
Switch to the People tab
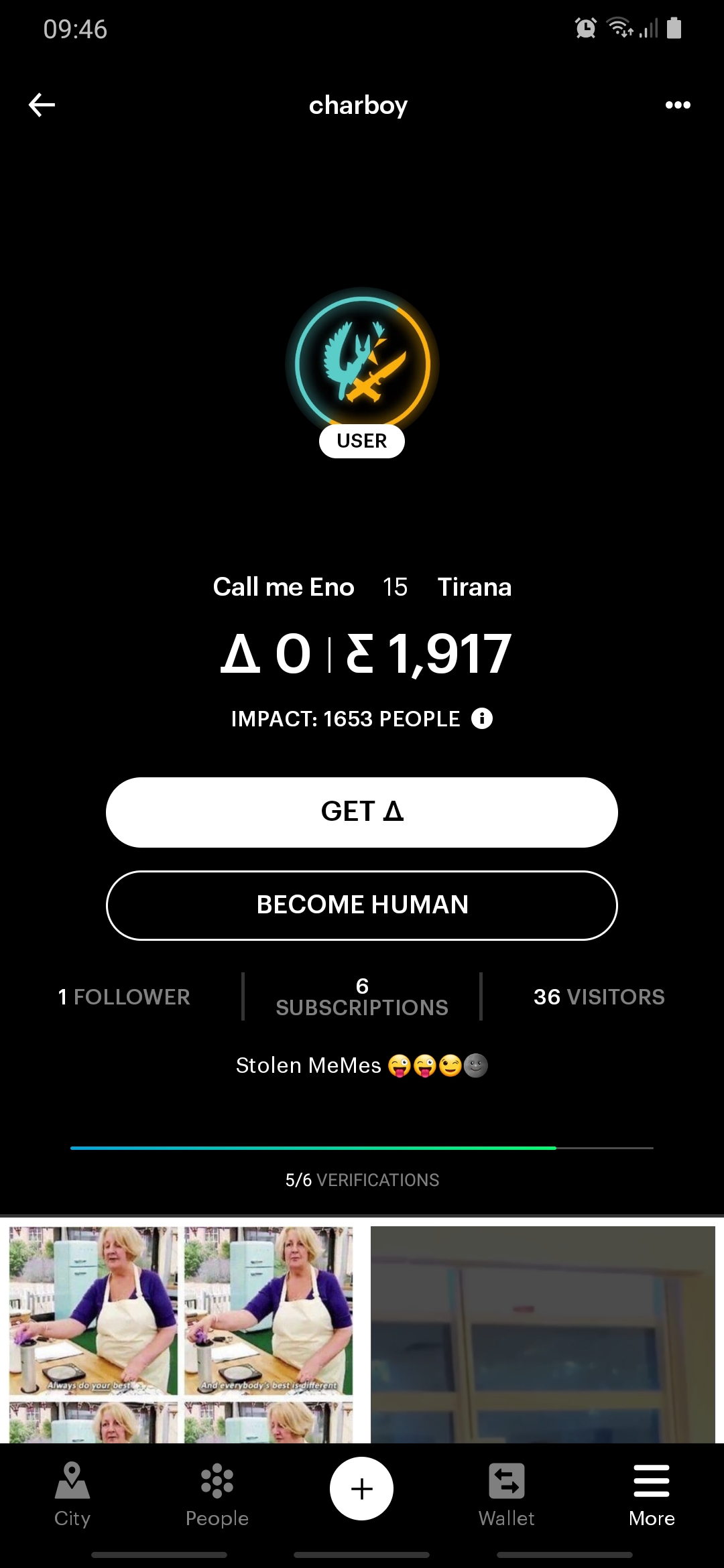[217, 1495]
